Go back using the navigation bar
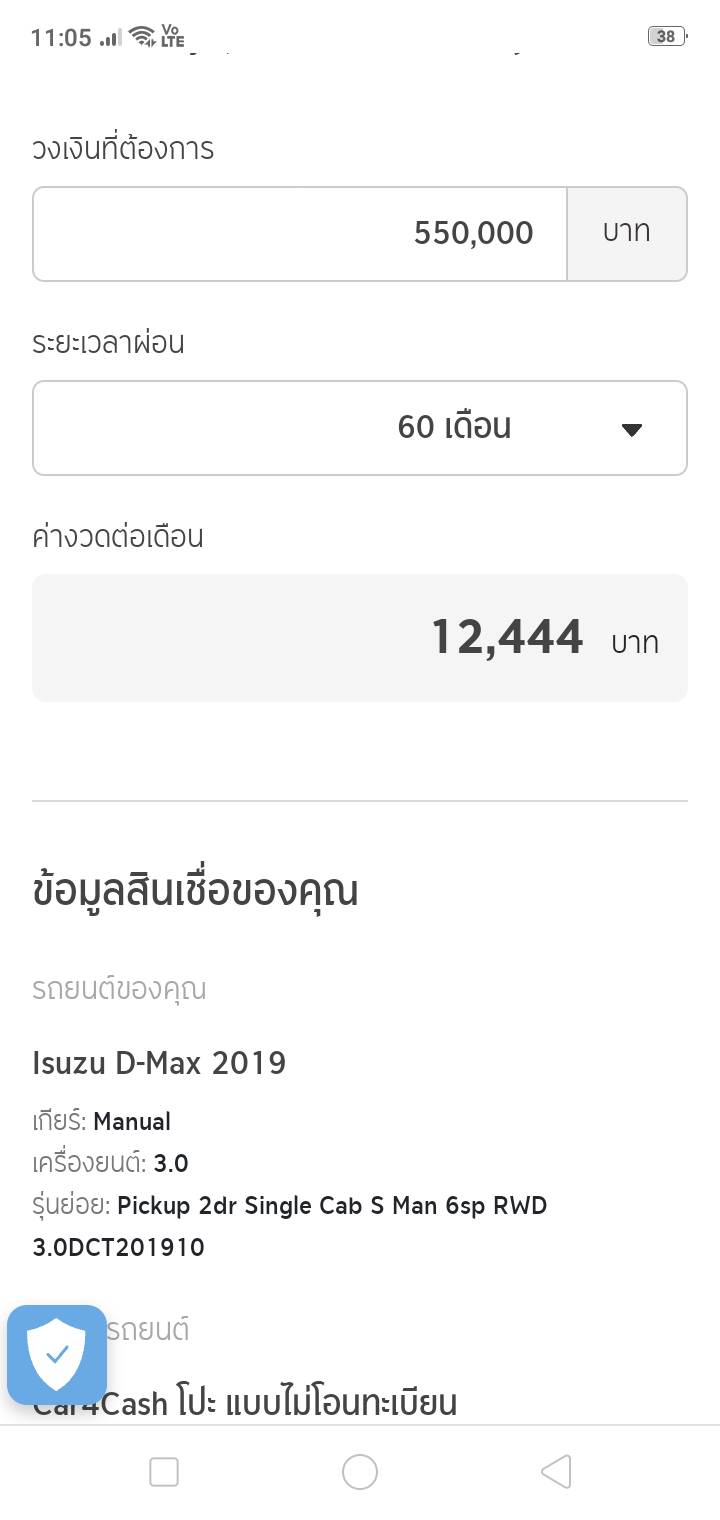This screenshot has width=720, height=1520. pyautogui.click(x=556, y=1472)
